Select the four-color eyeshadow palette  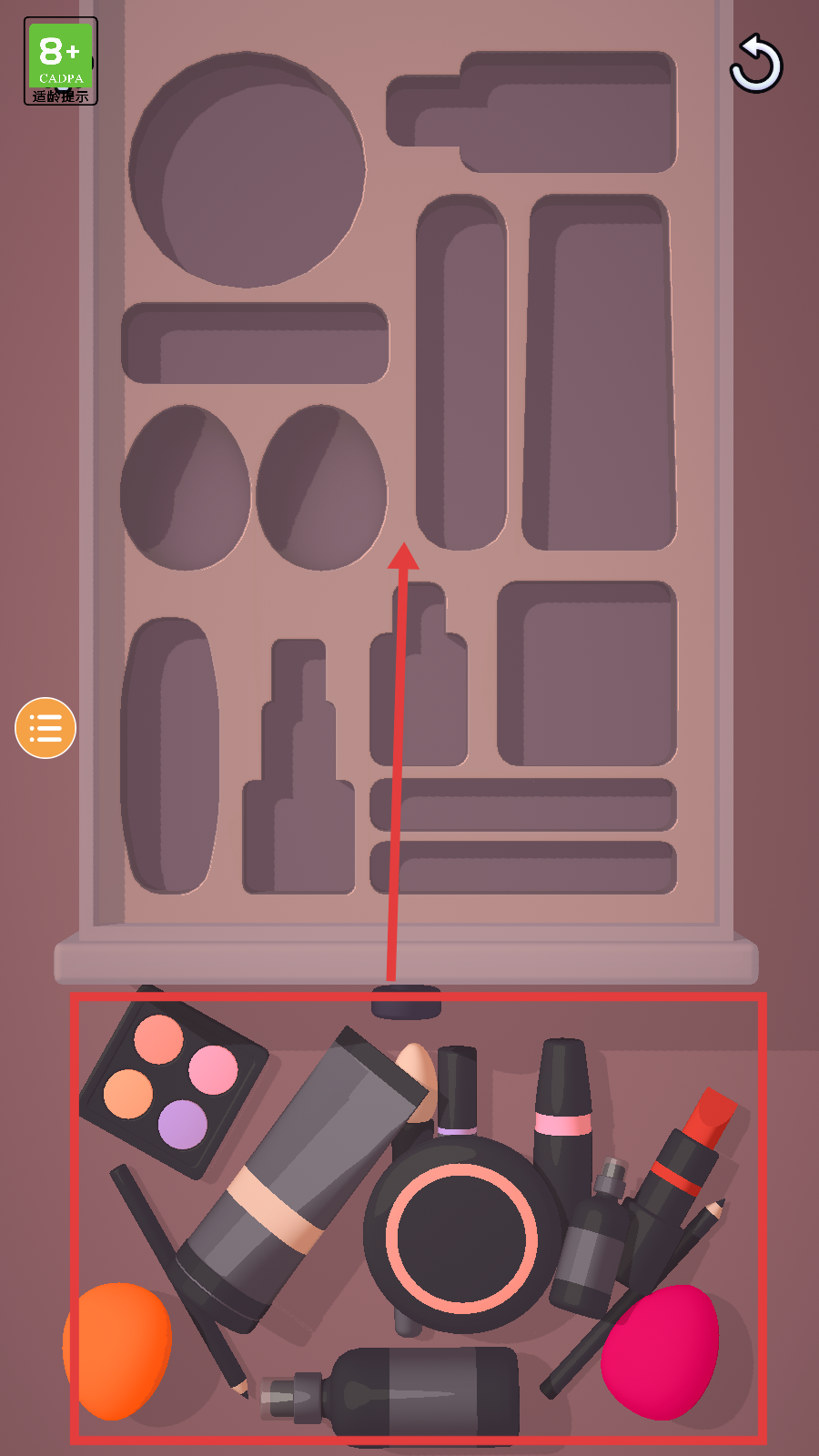pyautogui.click(x=173, y=1085)
